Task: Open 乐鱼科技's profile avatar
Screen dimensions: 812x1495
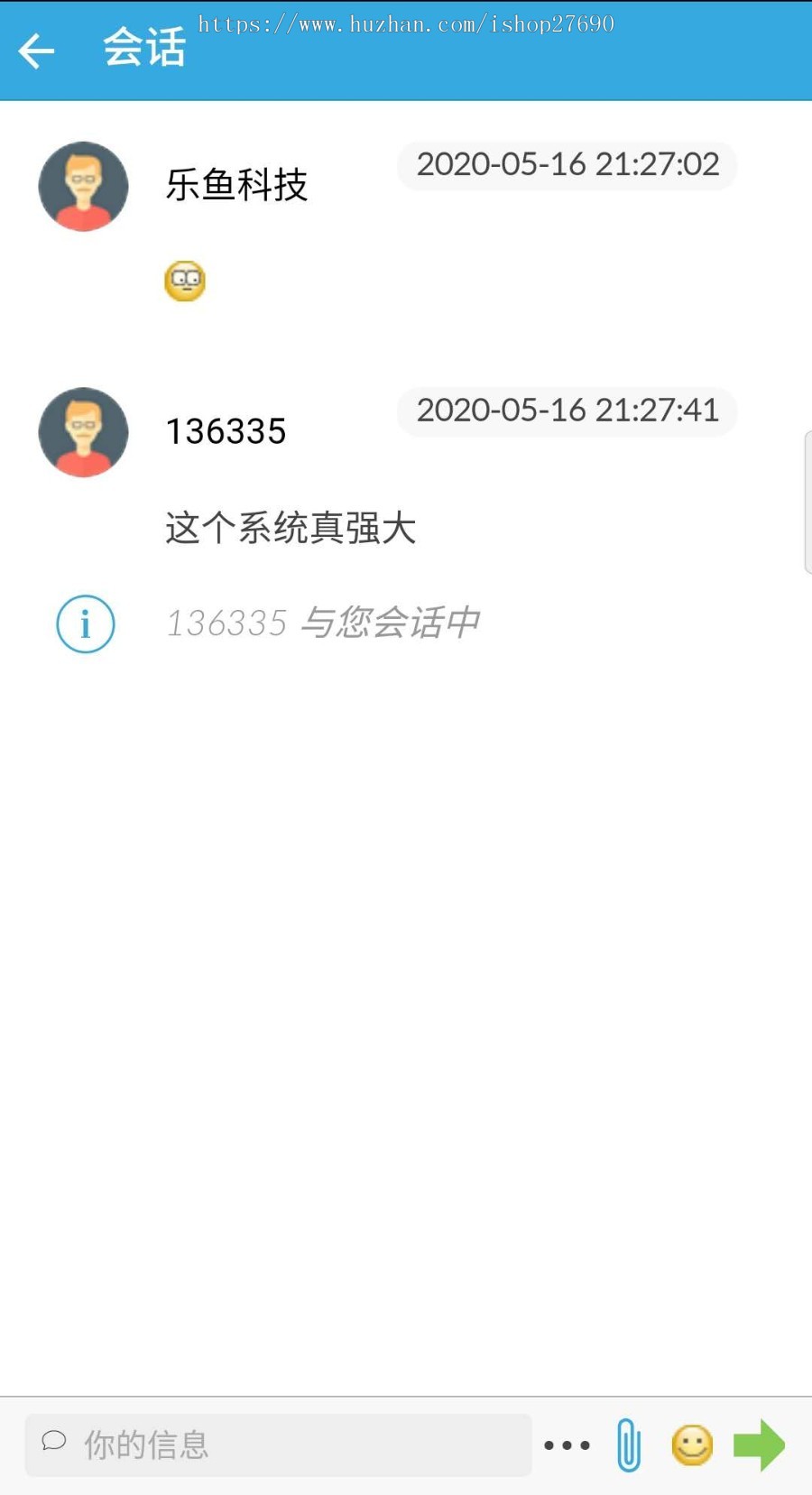Action: coord(82,187)
